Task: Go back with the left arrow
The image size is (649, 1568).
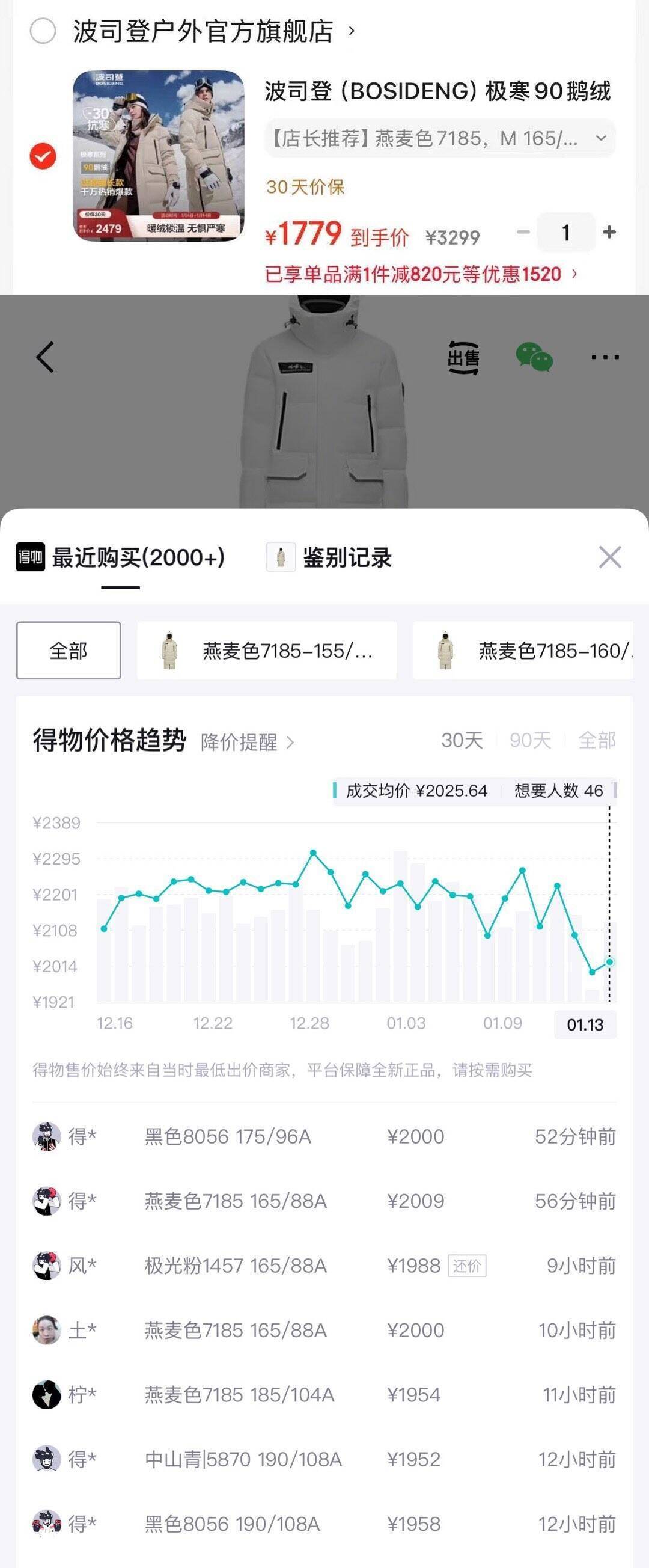Action: [x=45, y=357]
